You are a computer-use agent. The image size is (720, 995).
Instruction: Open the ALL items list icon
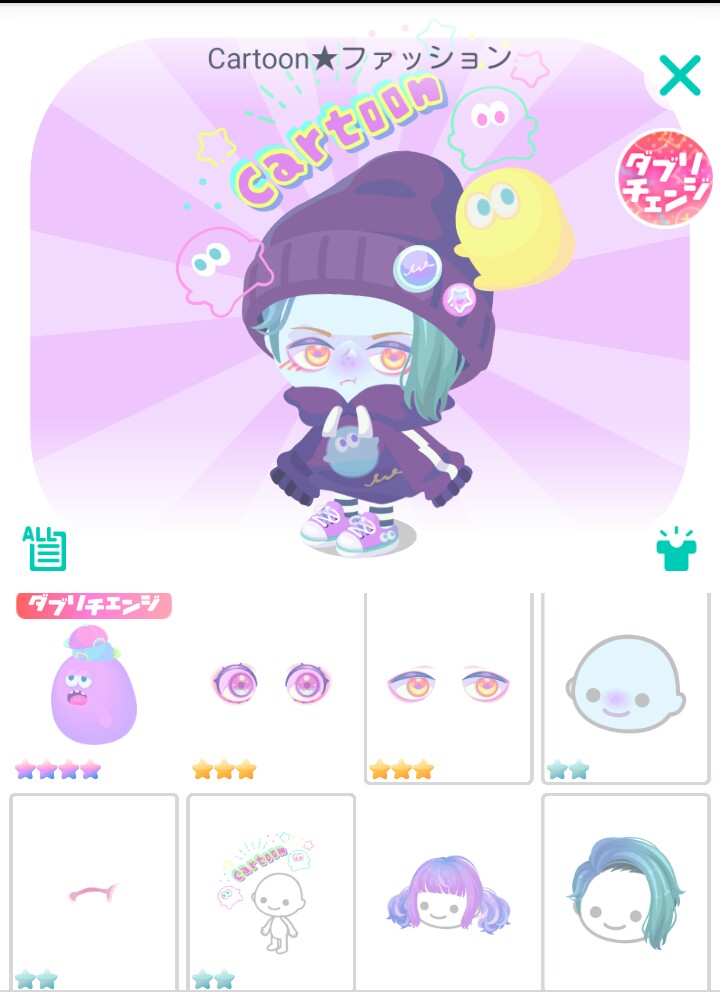[45, 547]
